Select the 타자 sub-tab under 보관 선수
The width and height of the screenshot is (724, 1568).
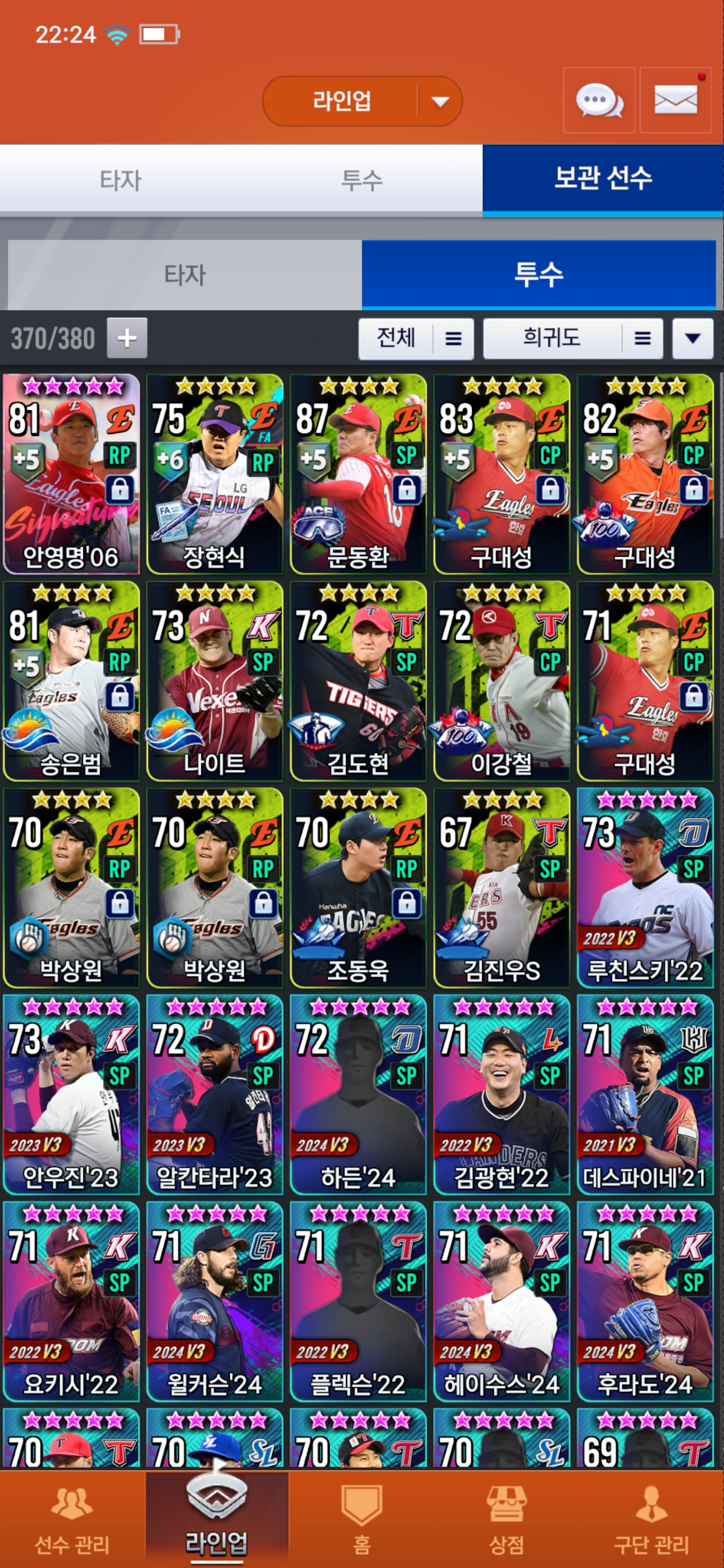tap(185, 275)
